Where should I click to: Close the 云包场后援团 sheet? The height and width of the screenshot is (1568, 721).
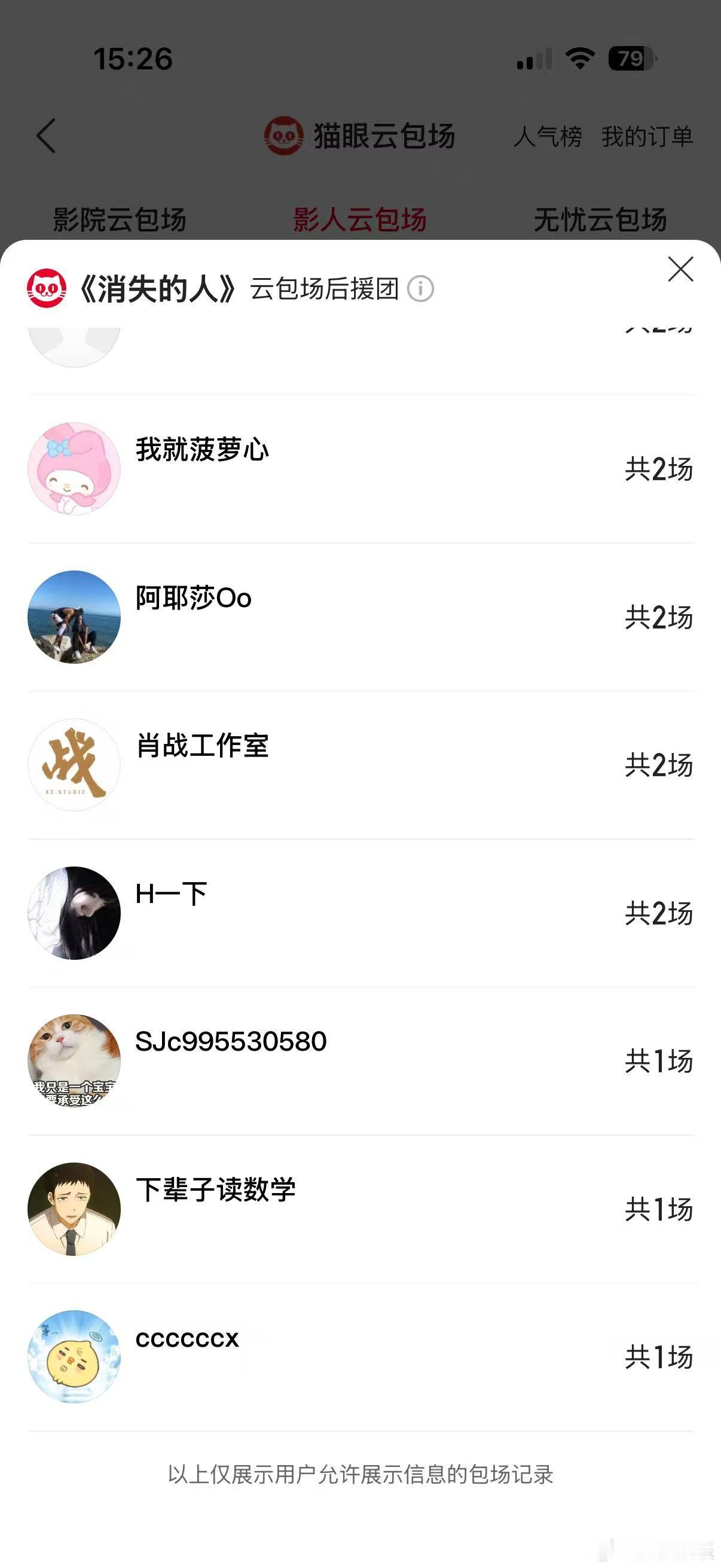click(680, 269)
